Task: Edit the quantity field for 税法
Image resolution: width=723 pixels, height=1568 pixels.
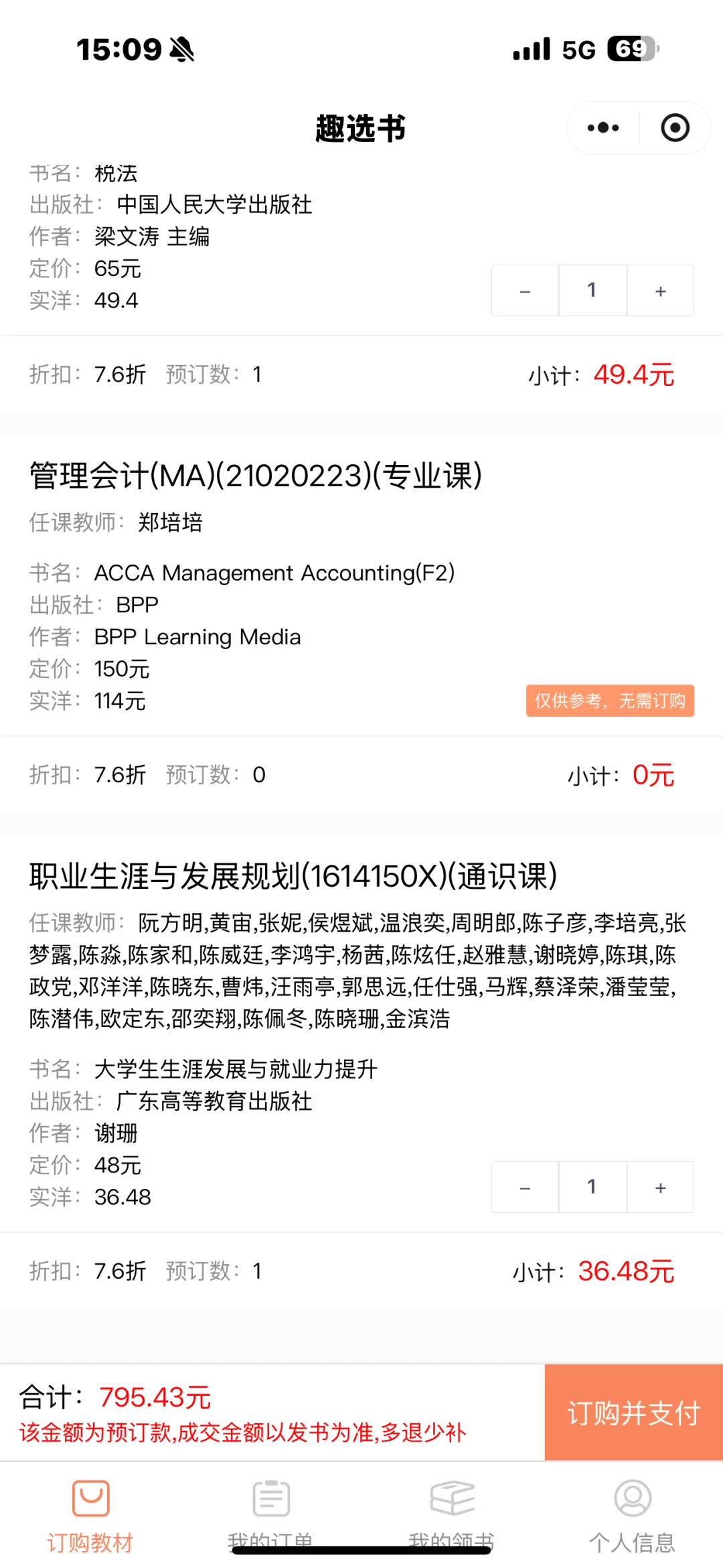Action: 592,291
